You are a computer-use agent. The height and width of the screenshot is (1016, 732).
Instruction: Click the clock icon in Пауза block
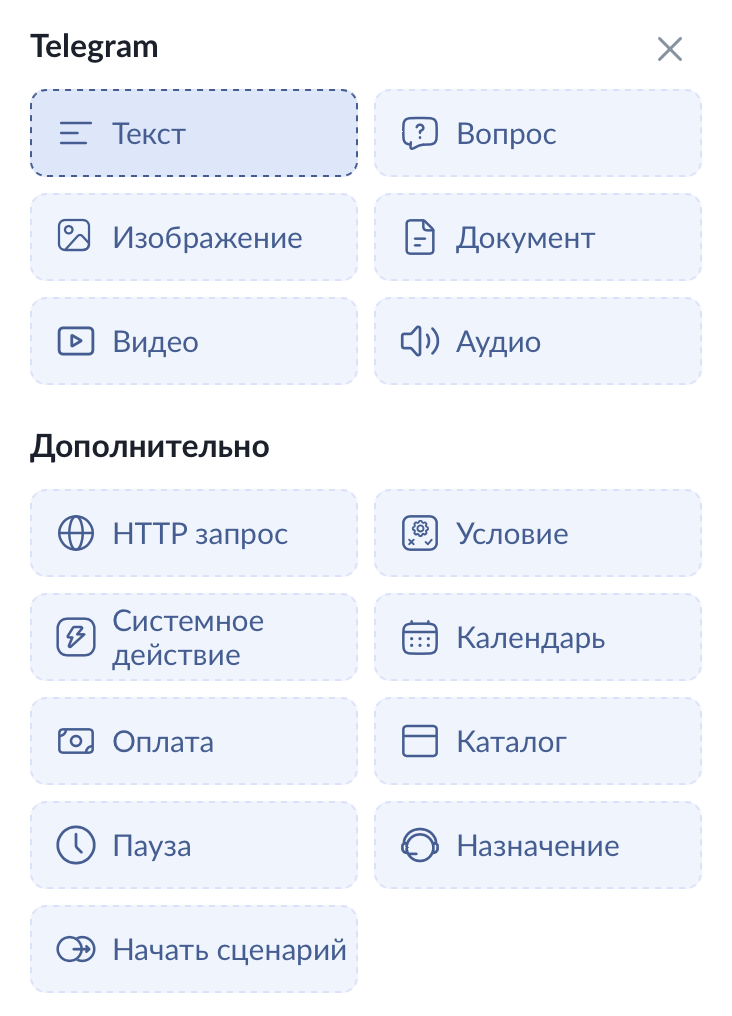75,845
